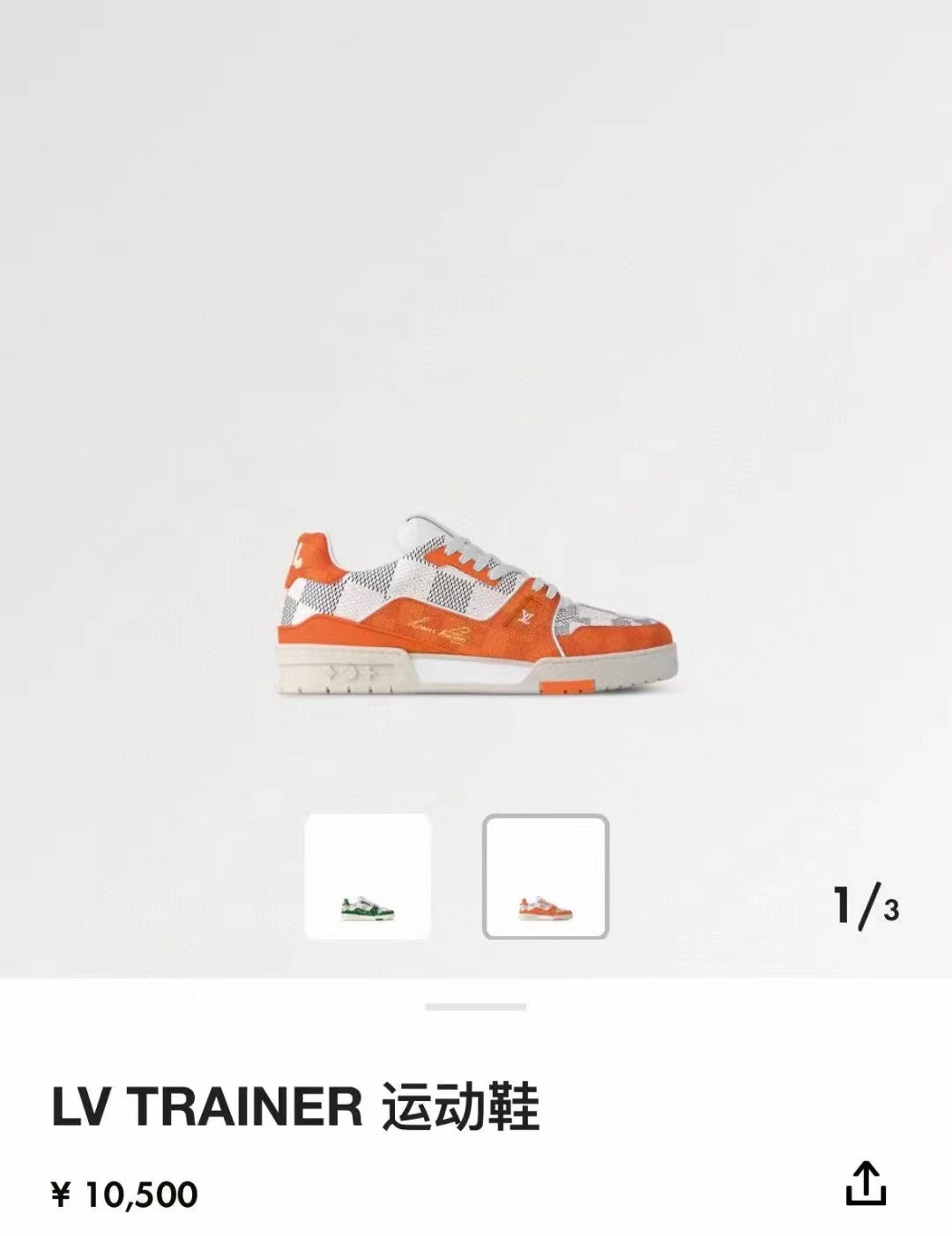This screenshot has height=1236, width=952.
Task: Select the orange sneaker color variant
Action: click(546, 876)
